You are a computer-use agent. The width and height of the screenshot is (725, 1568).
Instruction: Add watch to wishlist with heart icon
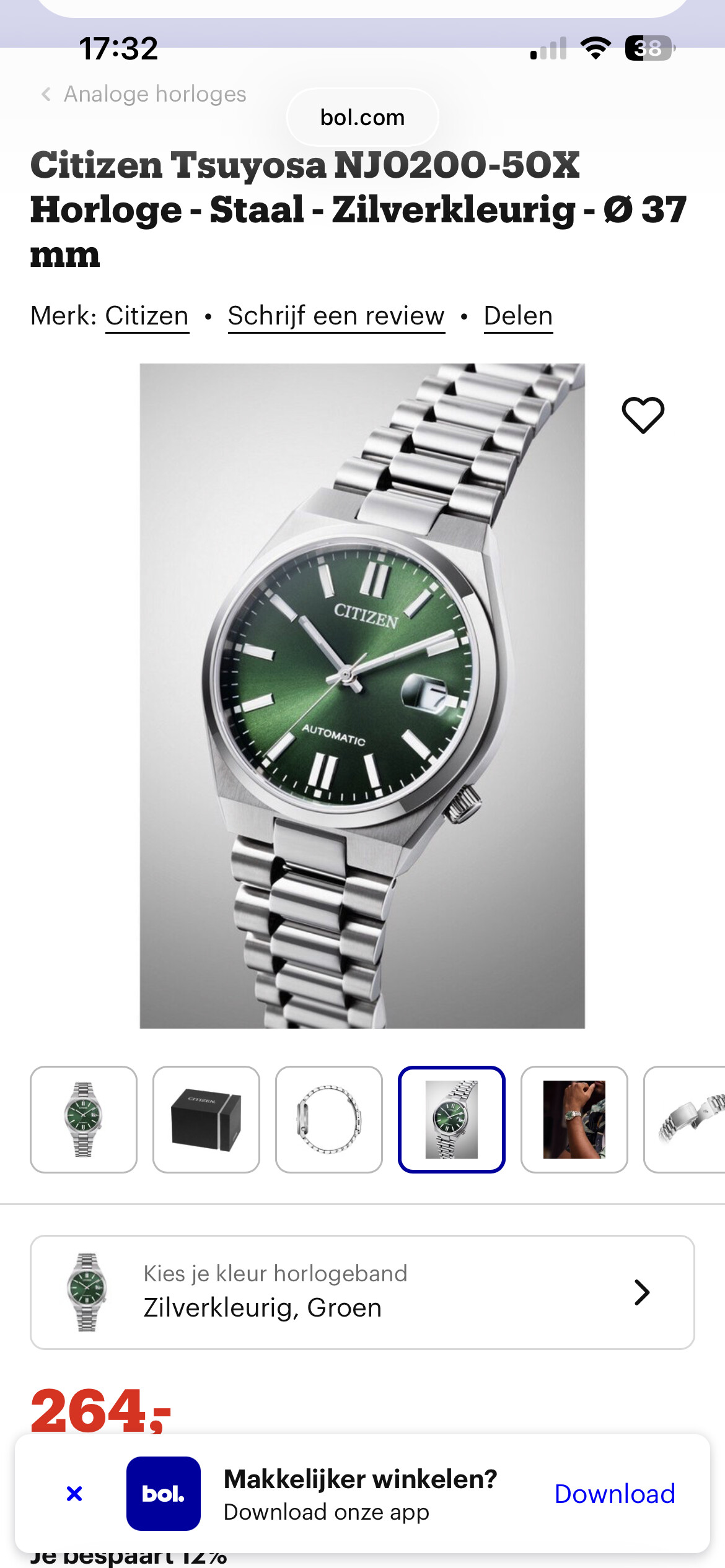click(643, 415)
